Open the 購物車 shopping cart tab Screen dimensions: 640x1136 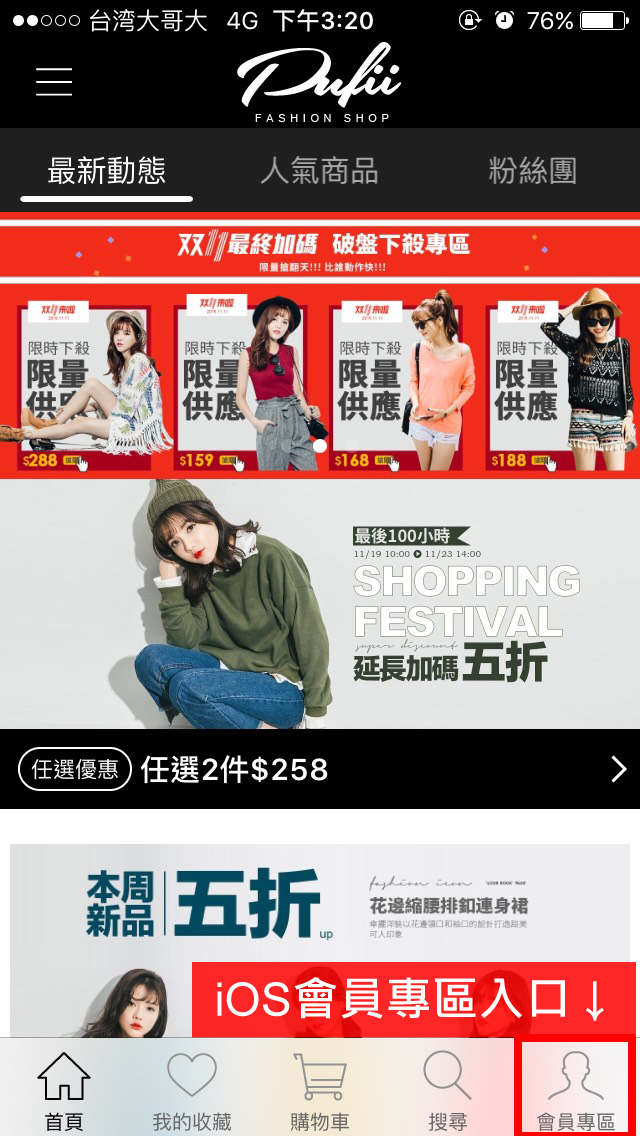pyautogui.click(x=320, y=1090)
